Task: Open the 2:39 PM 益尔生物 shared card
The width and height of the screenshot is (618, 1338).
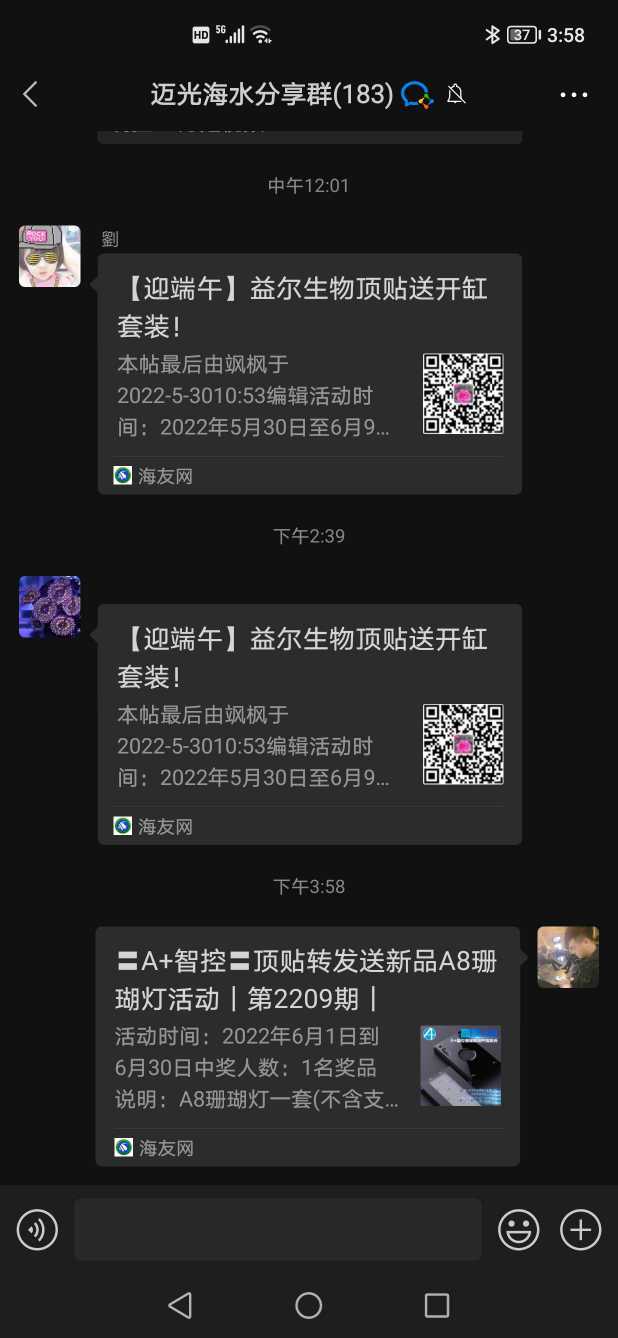Action: pyautogui.click(x=309, y=723)
